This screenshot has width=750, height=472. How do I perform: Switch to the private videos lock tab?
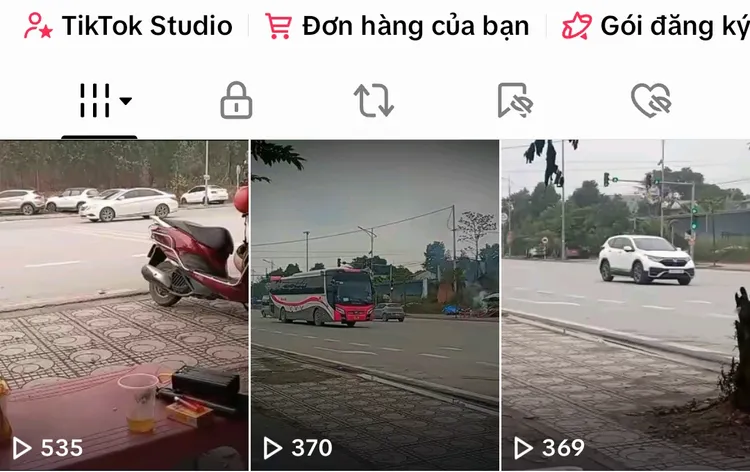236,100
